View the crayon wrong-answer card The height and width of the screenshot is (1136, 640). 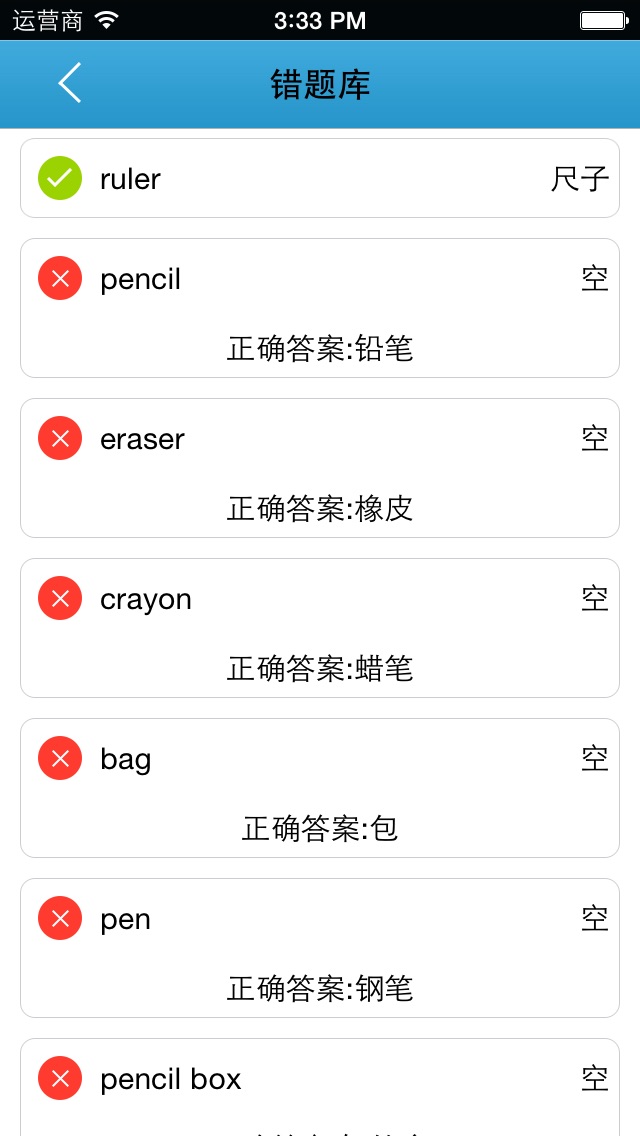click(320, 628)
